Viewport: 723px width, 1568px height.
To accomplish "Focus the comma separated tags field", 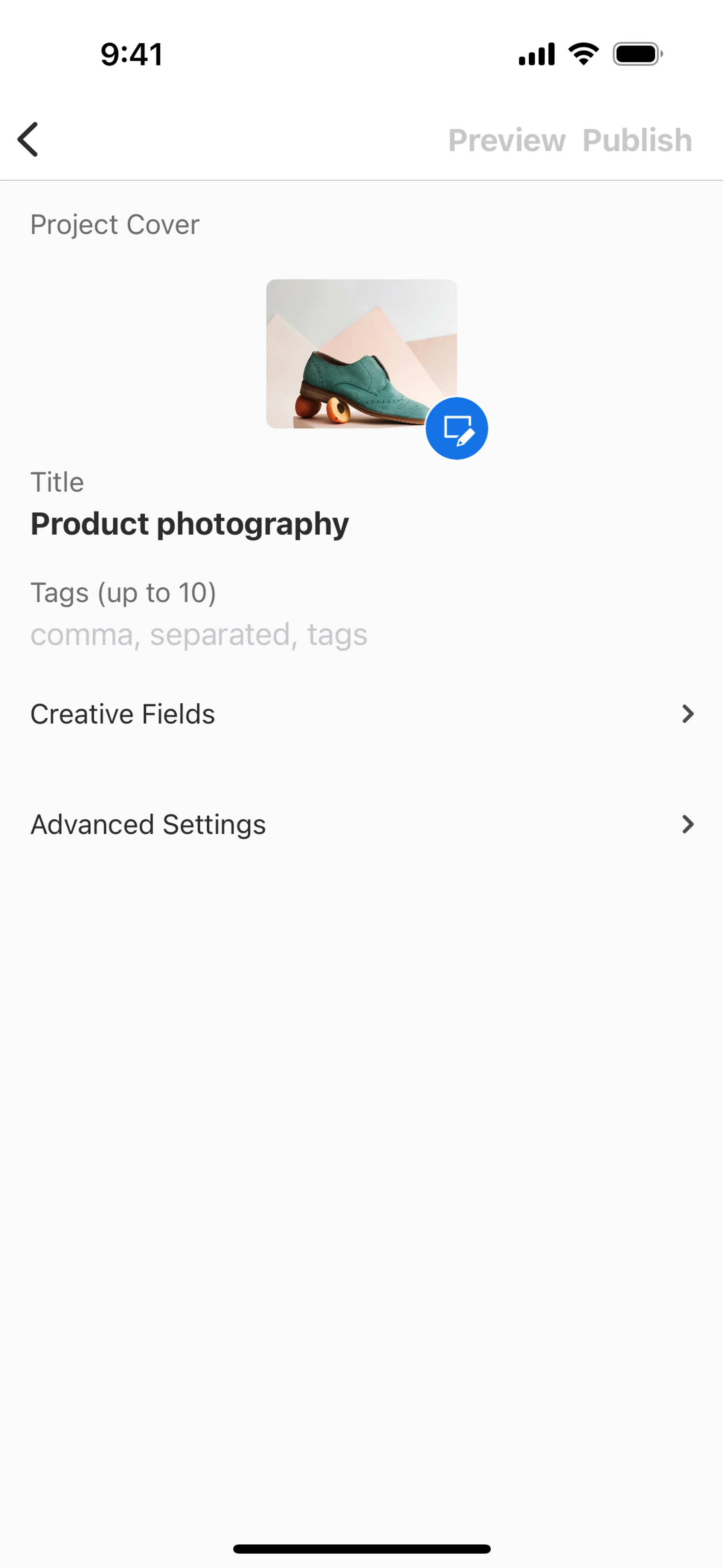I will click(x=199, y=634).
